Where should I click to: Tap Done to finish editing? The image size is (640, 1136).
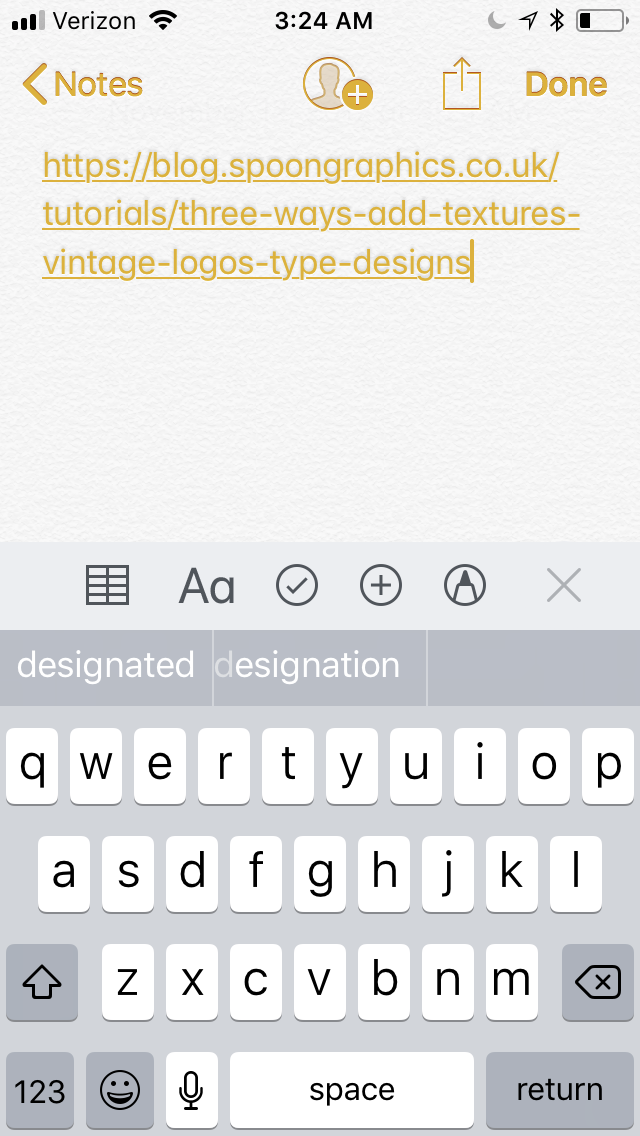pos(566,84)
